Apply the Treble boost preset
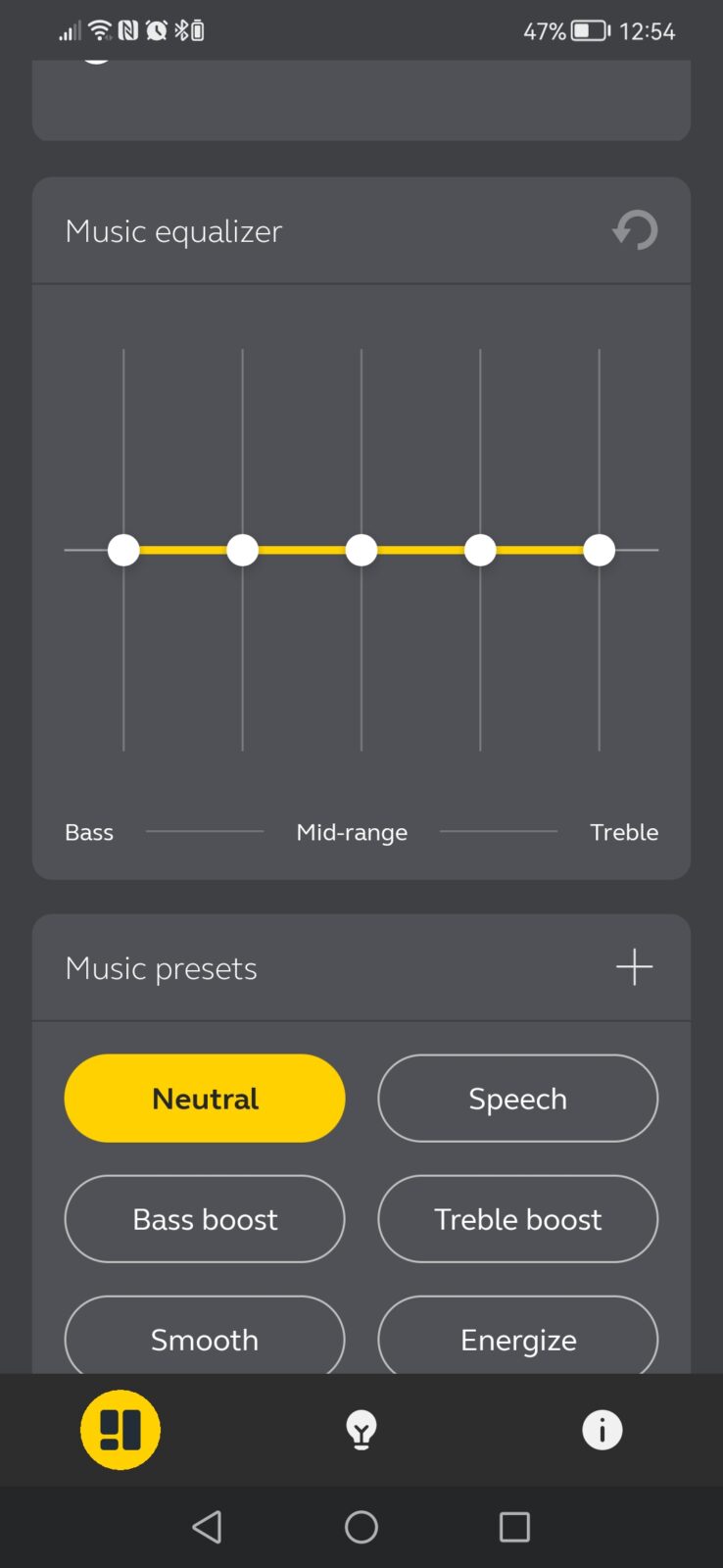This screenshot has width=723, height=1568. [517, 1219]
